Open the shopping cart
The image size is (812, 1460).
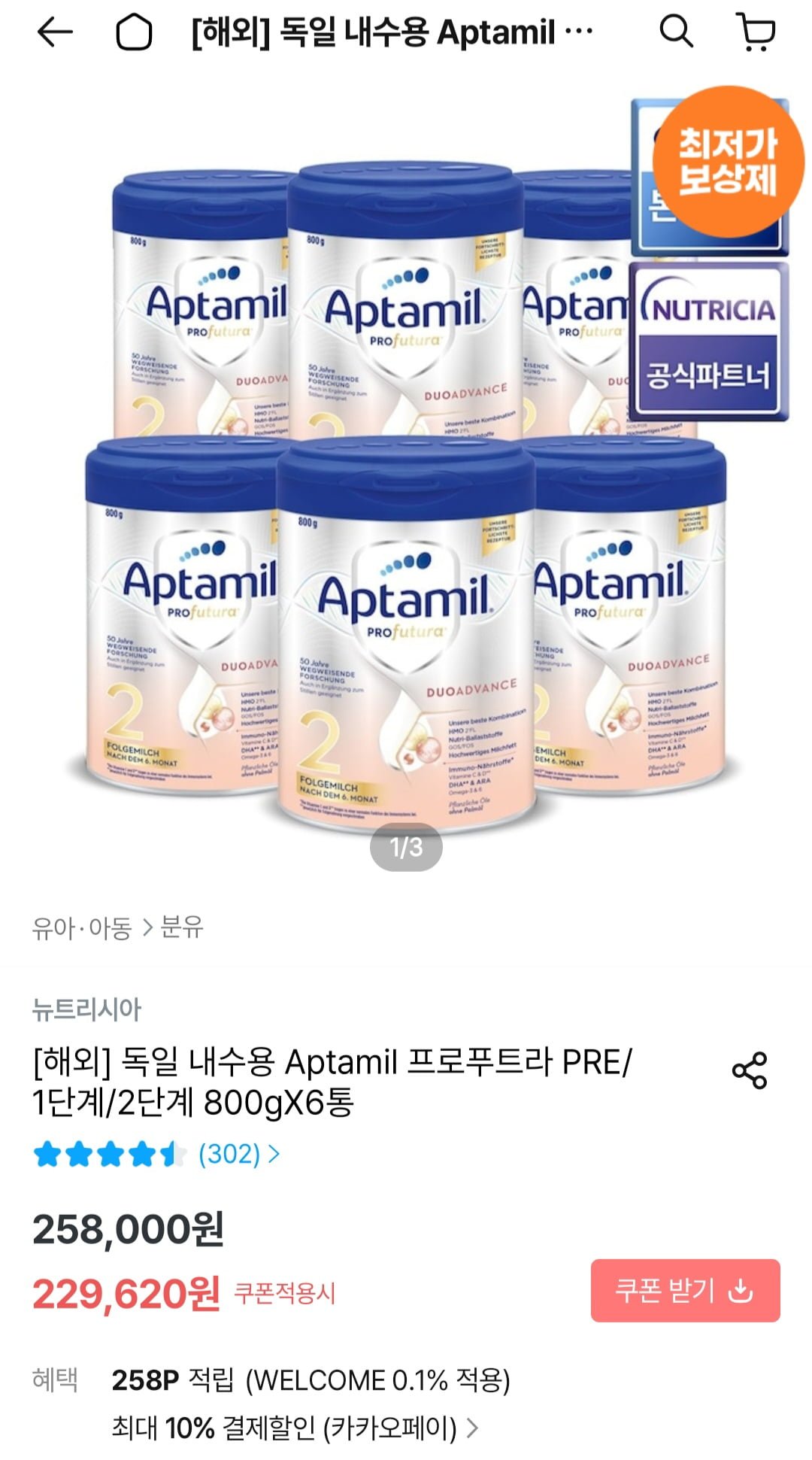click(x=756, y=32)
